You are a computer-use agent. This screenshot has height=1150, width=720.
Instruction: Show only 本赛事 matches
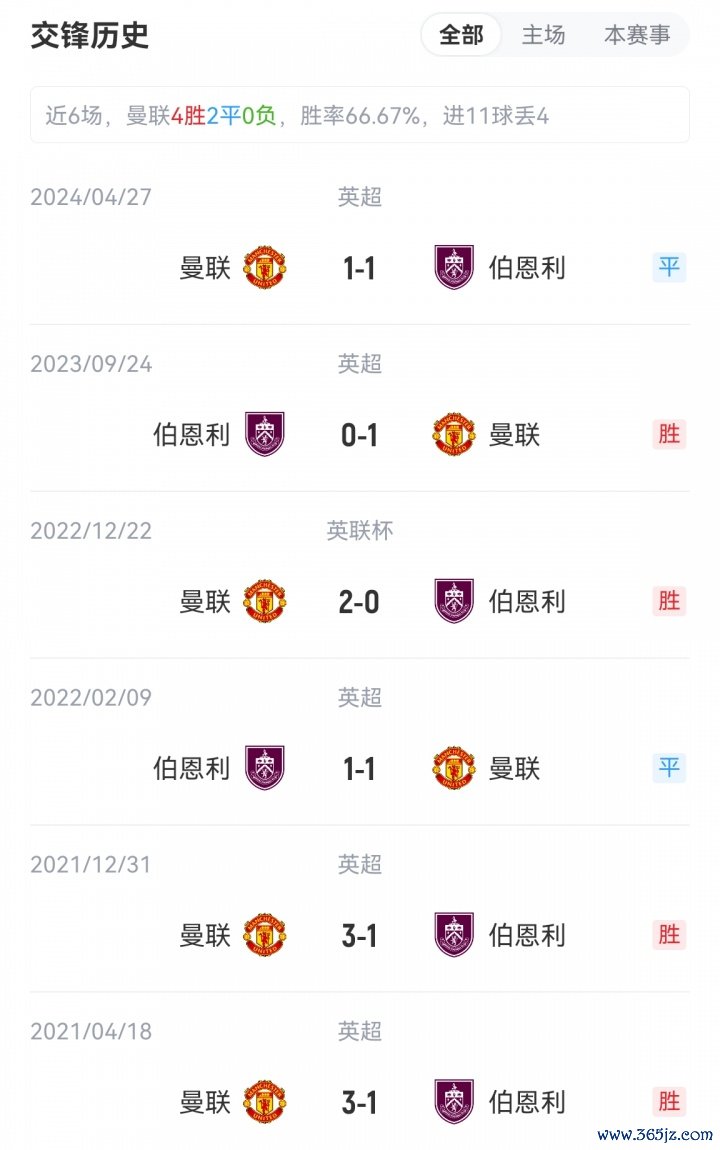637,35
